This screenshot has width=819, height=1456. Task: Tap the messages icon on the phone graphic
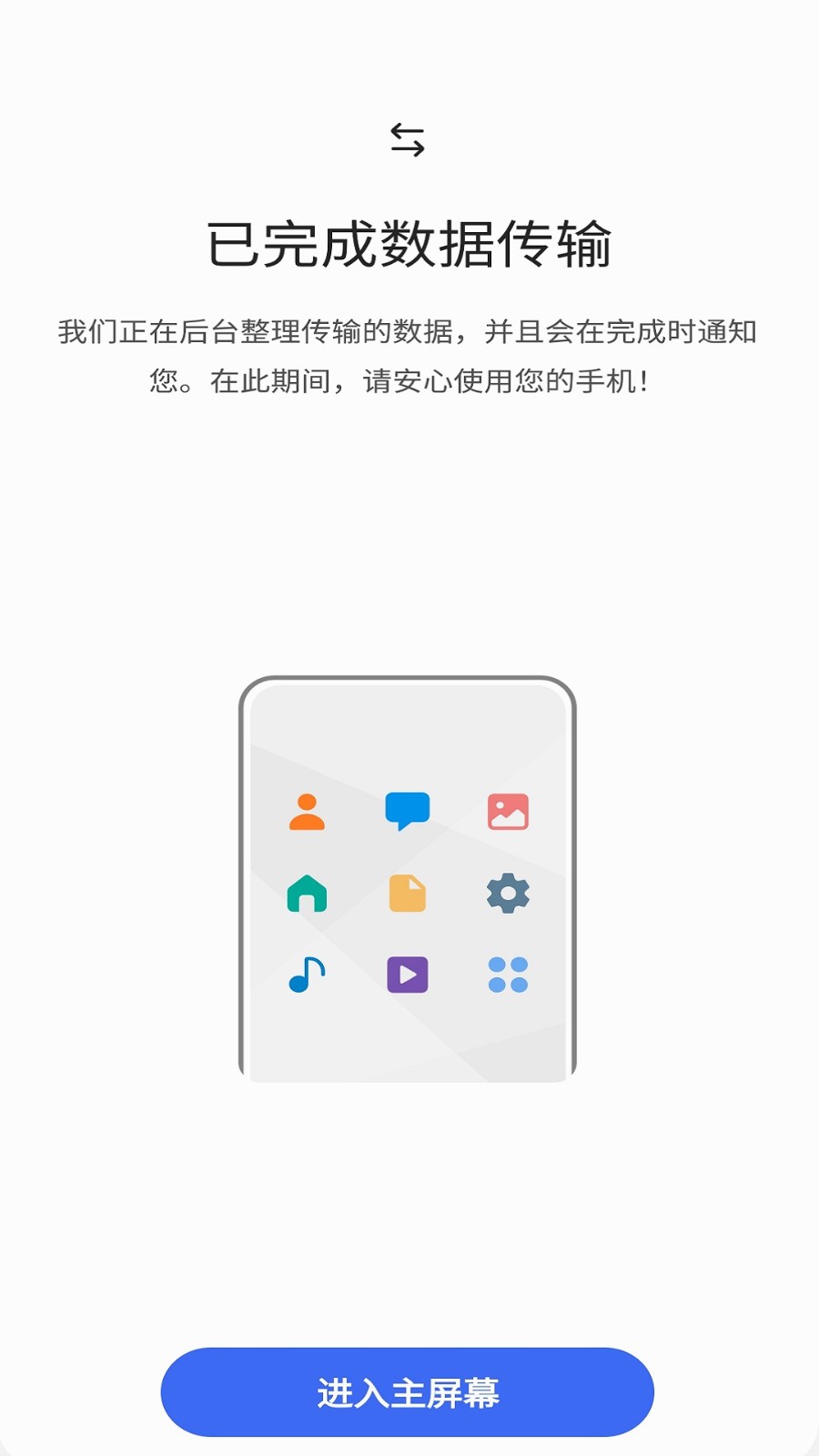(408, 810)
